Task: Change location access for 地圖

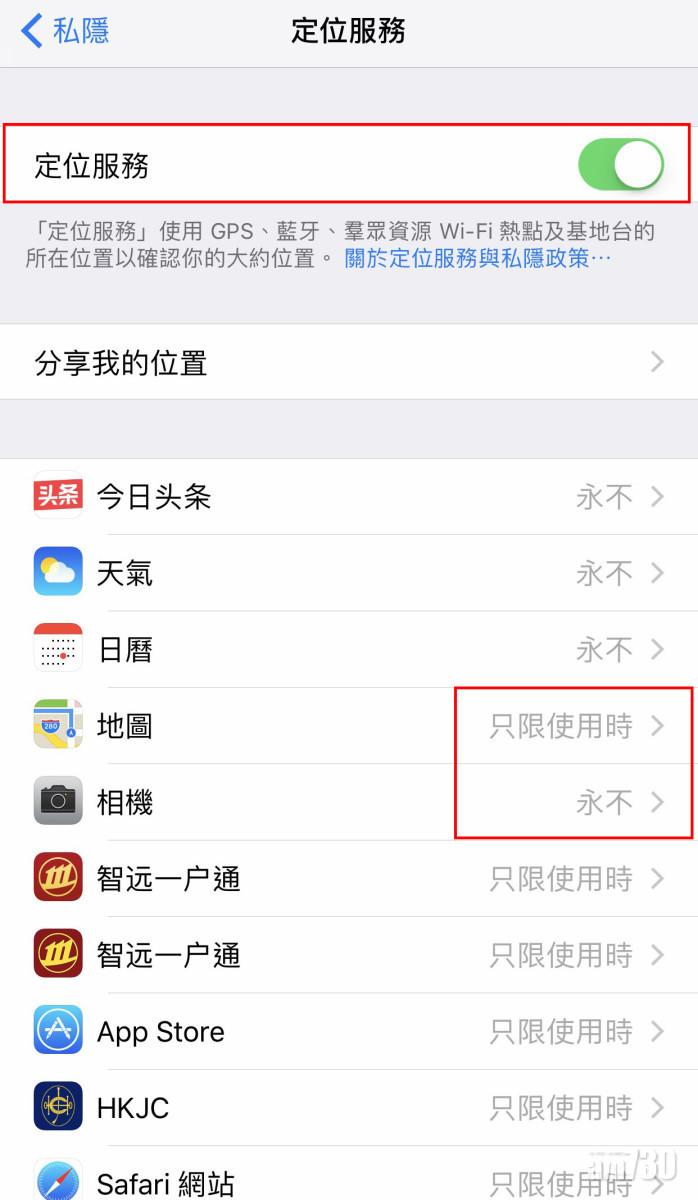Action: [x=349, y=726]
